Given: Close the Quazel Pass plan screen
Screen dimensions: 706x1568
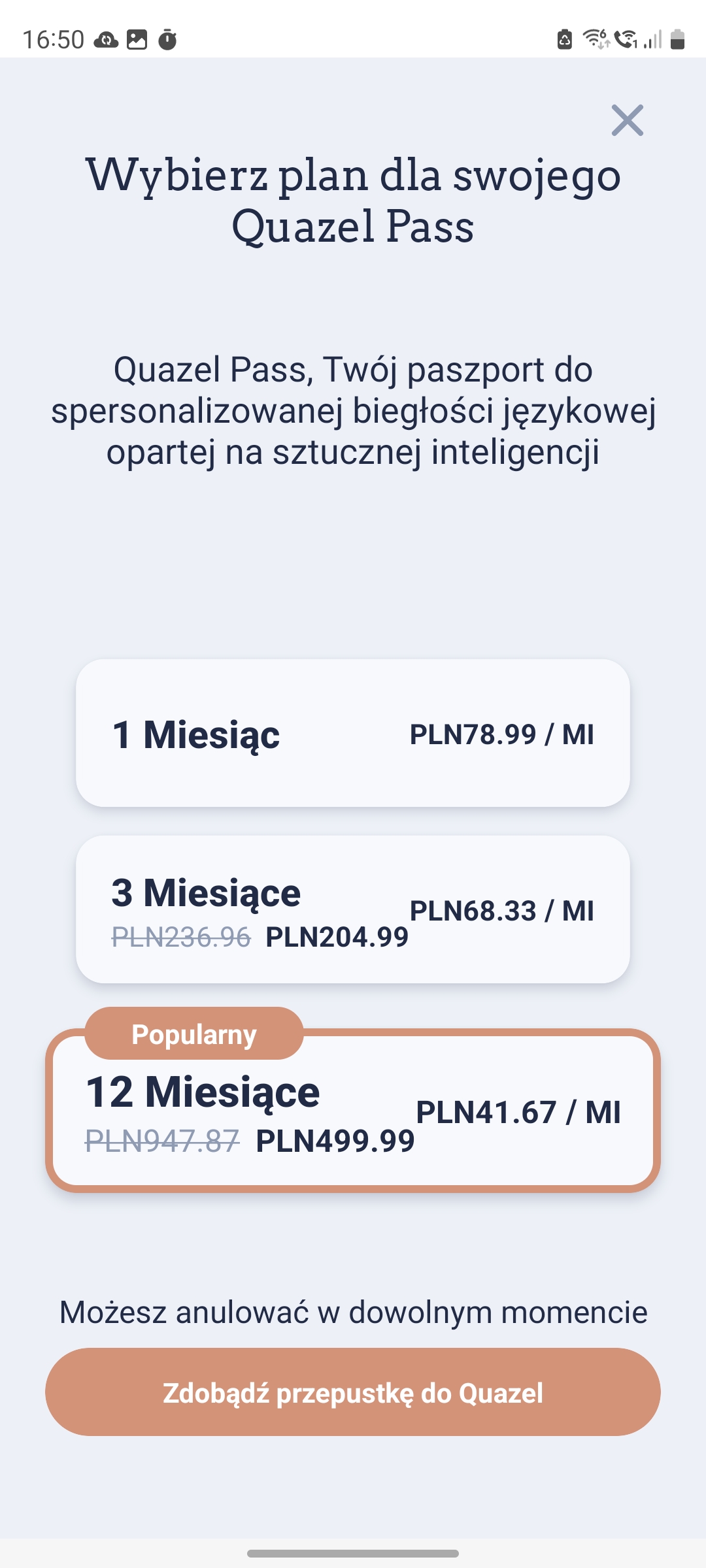Looking at the screenshot, I should [x=627, y=120].
